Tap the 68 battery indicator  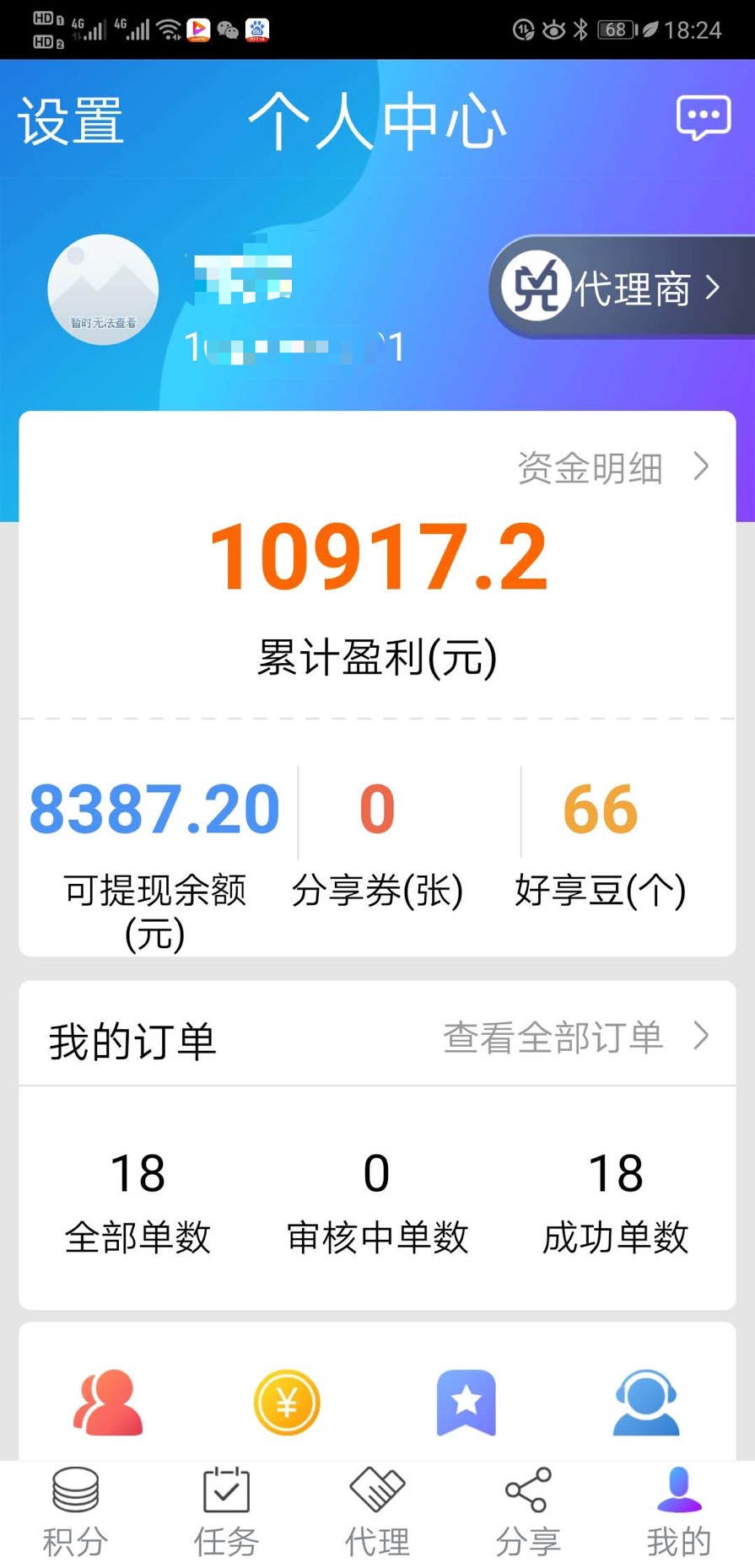[x=615, y=29]
